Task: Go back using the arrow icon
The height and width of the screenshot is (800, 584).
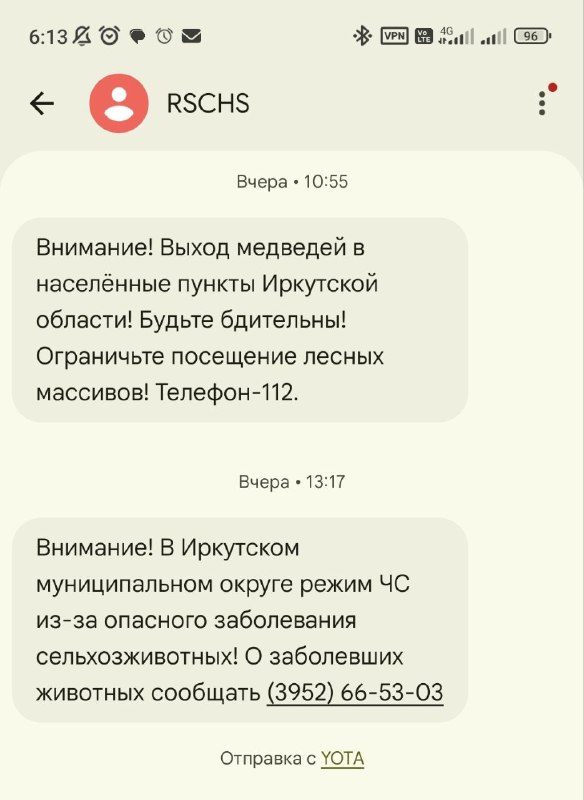Action: [42, 104]
